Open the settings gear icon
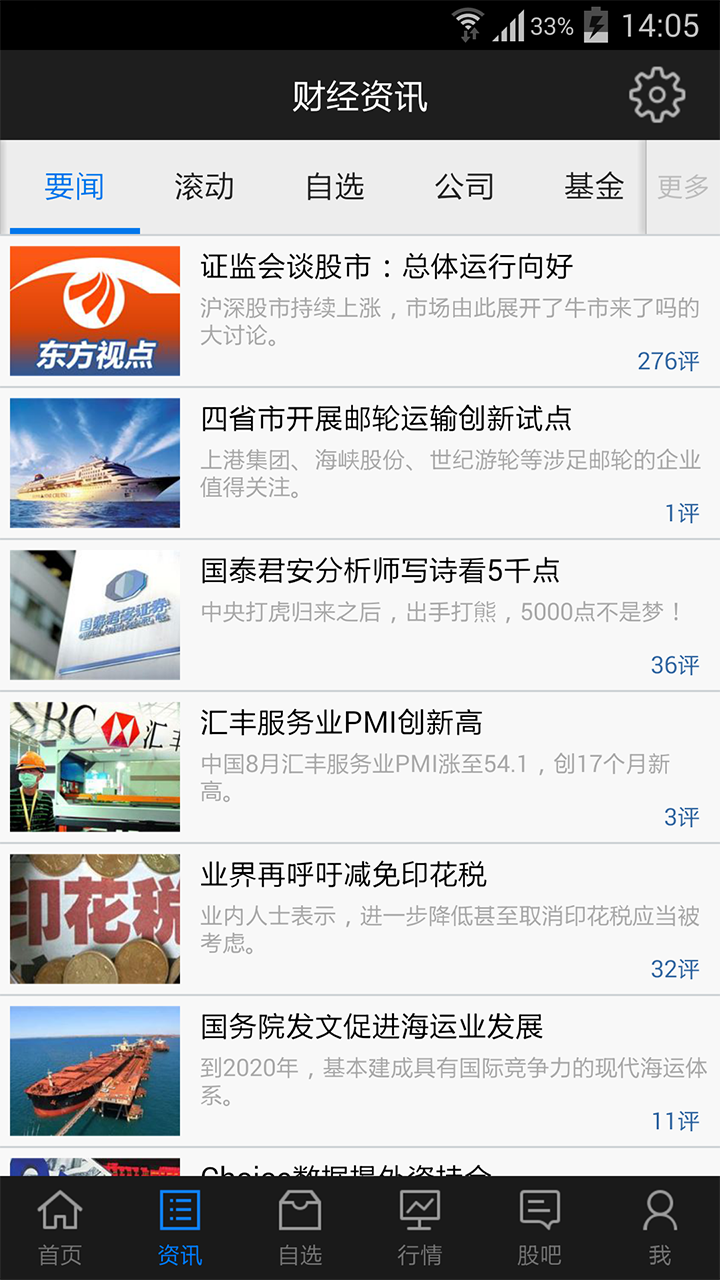 click(656, 96)
